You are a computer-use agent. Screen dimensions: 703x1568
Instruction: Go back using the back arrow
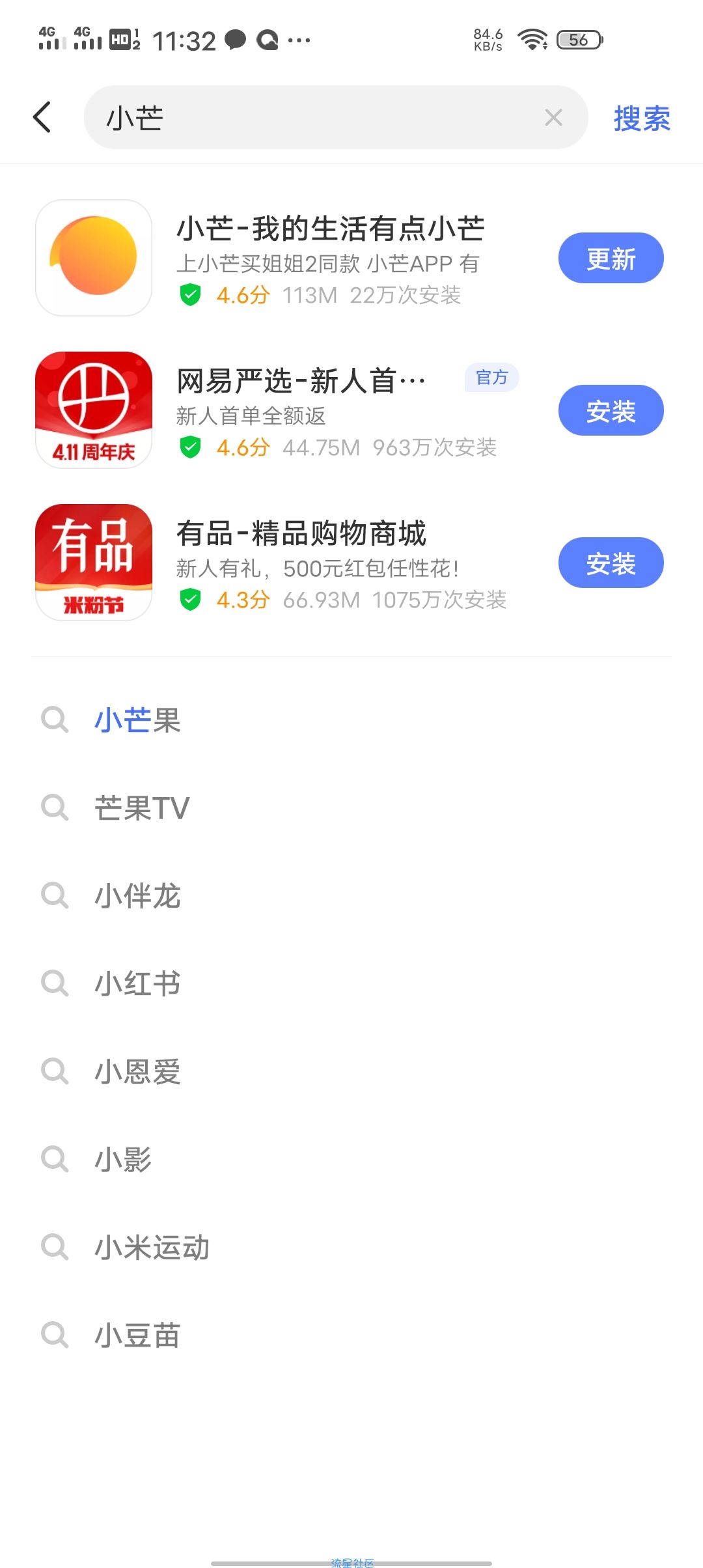pos(42,117)
